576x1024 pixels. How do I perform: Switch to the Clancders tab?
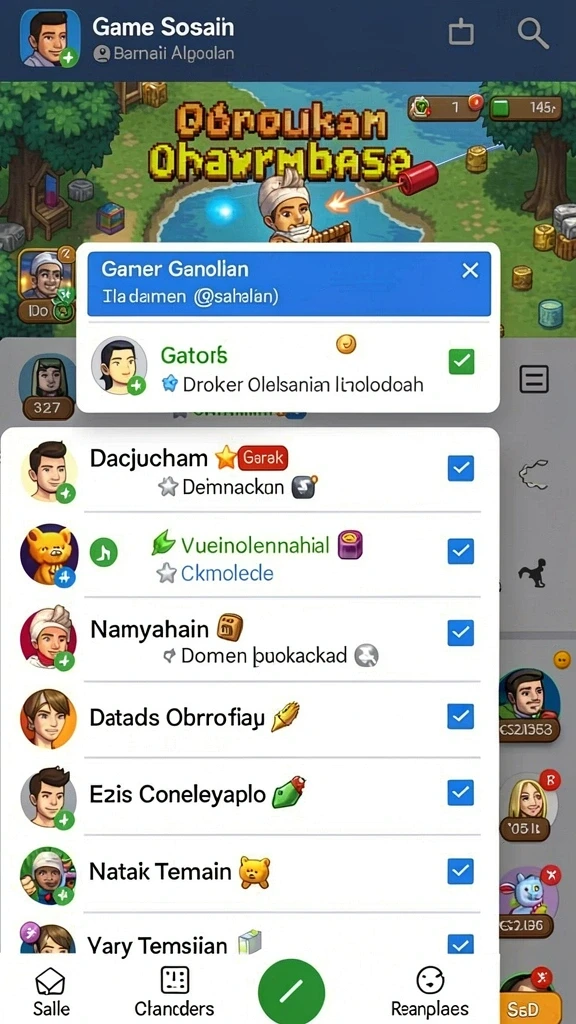click(x=174, y=991)
